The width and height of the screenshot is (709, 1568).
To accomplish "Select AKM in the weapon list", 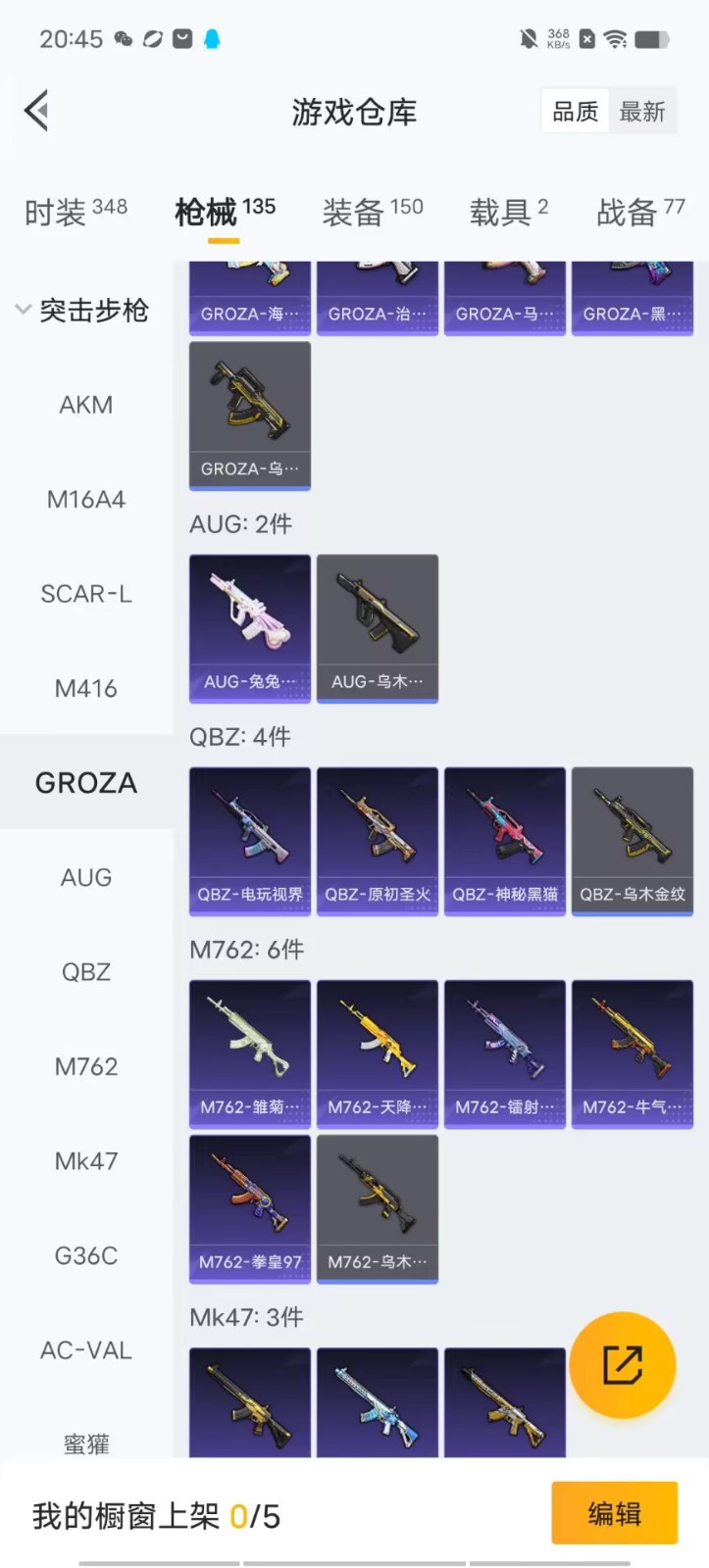I will pos(86,405).
